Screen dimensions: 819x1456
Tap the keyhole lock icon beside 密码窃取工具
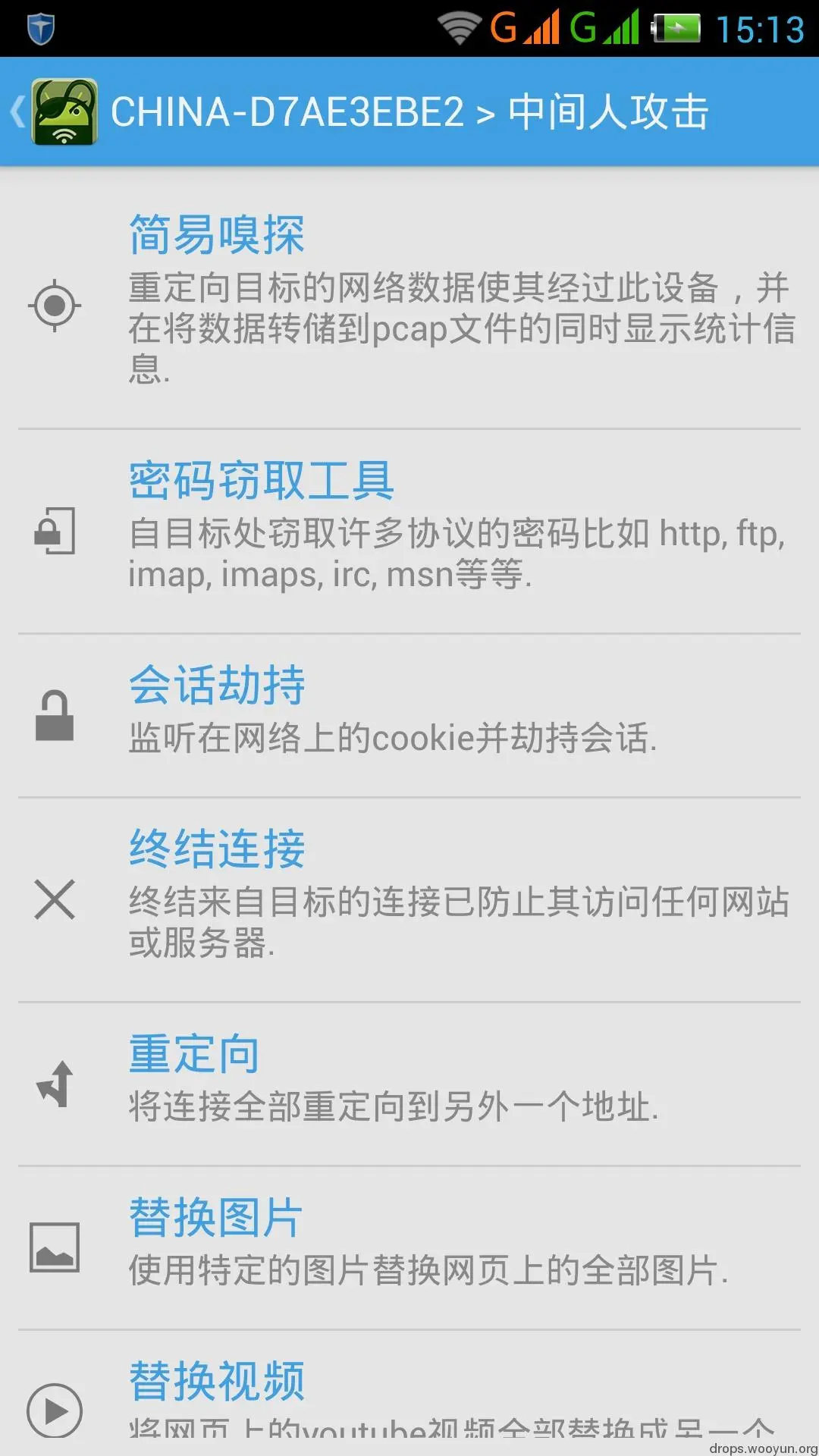[55, 532]
